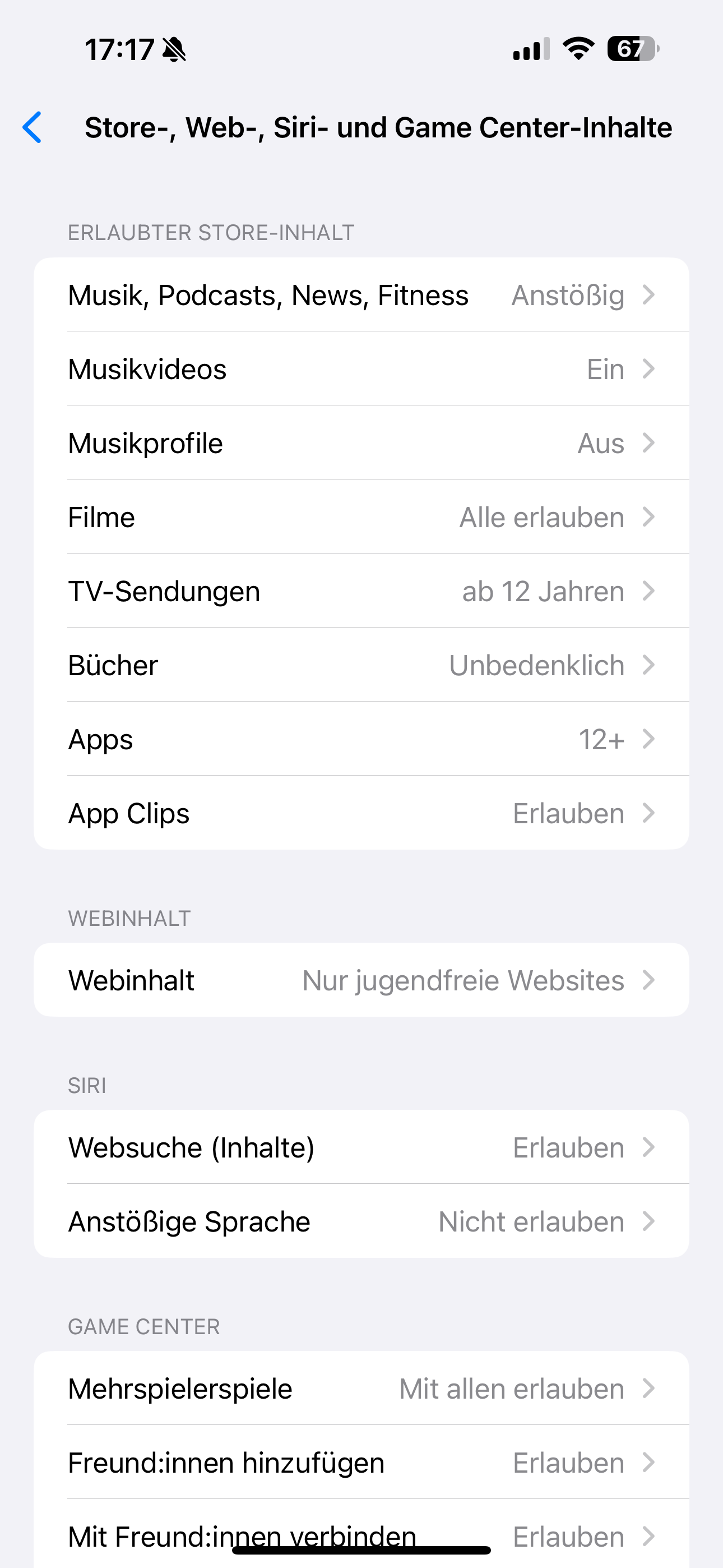The height and width of the screenshot is (1568, 723).
Task: Open Filme content restrictions
Action: pos(361,518)
